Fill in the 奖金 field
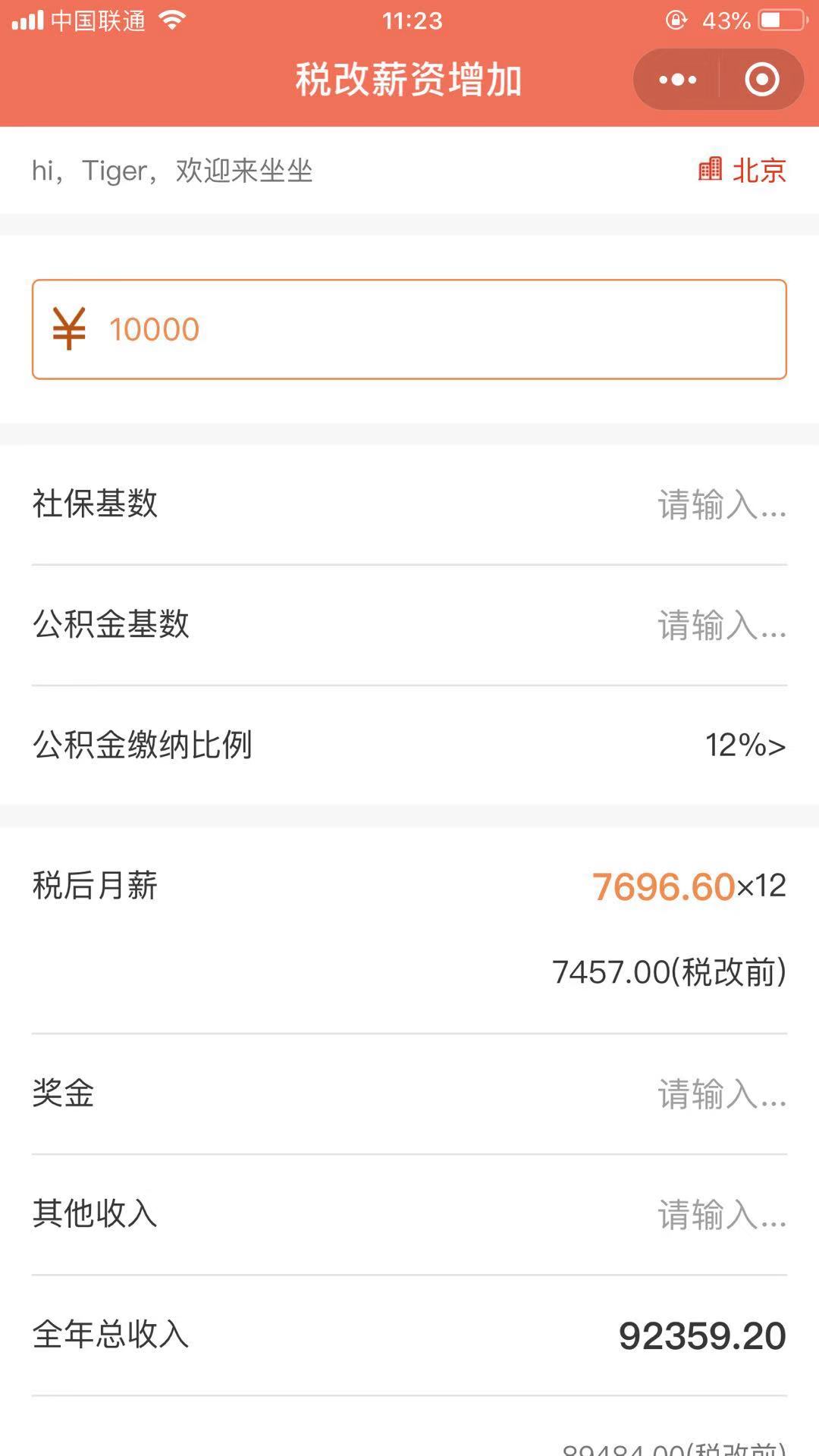 (x=409, y=1094)
